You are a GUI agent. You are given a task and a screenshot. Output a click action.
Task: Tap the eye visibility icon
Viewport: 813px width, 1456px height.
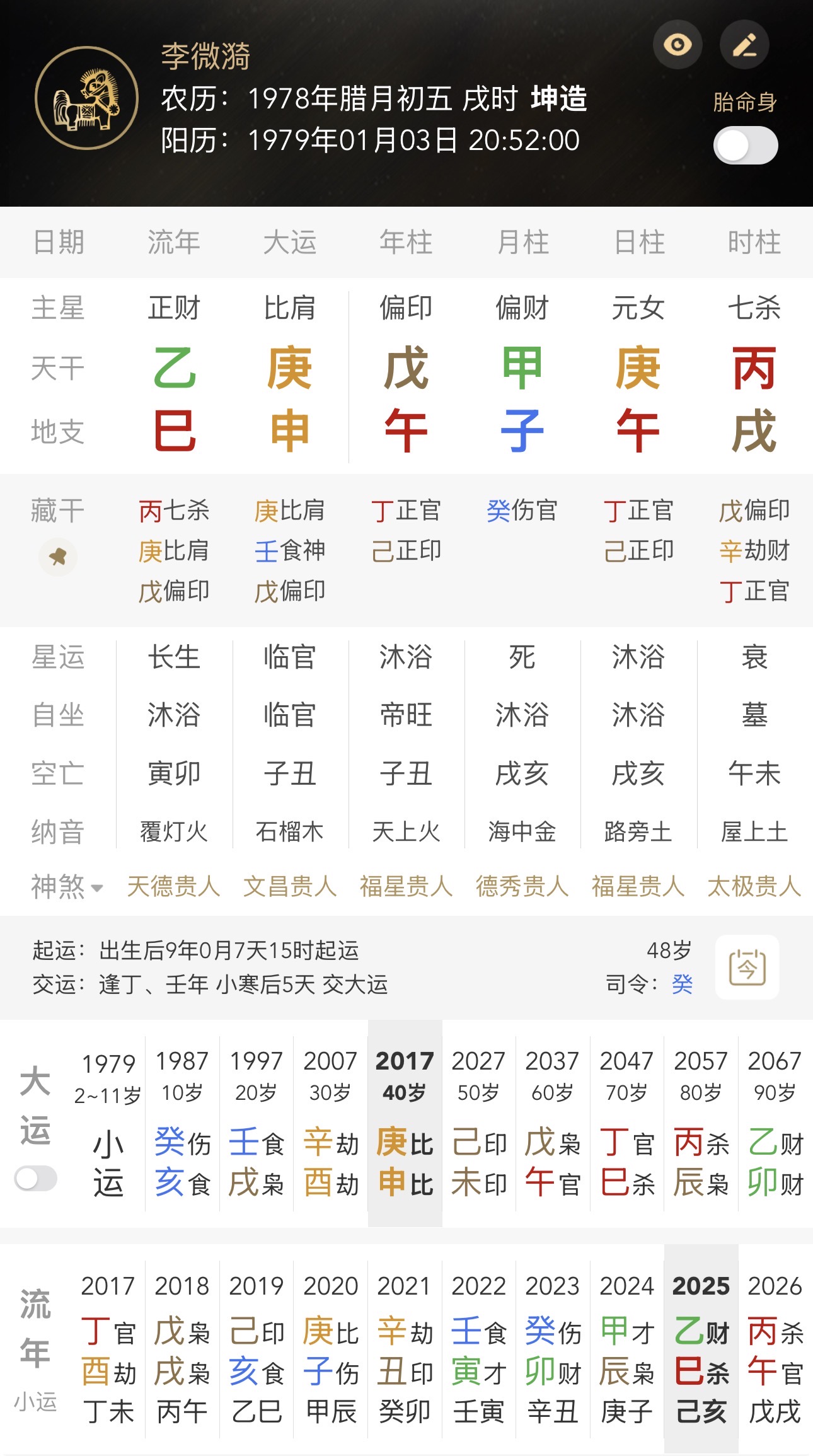678,45
